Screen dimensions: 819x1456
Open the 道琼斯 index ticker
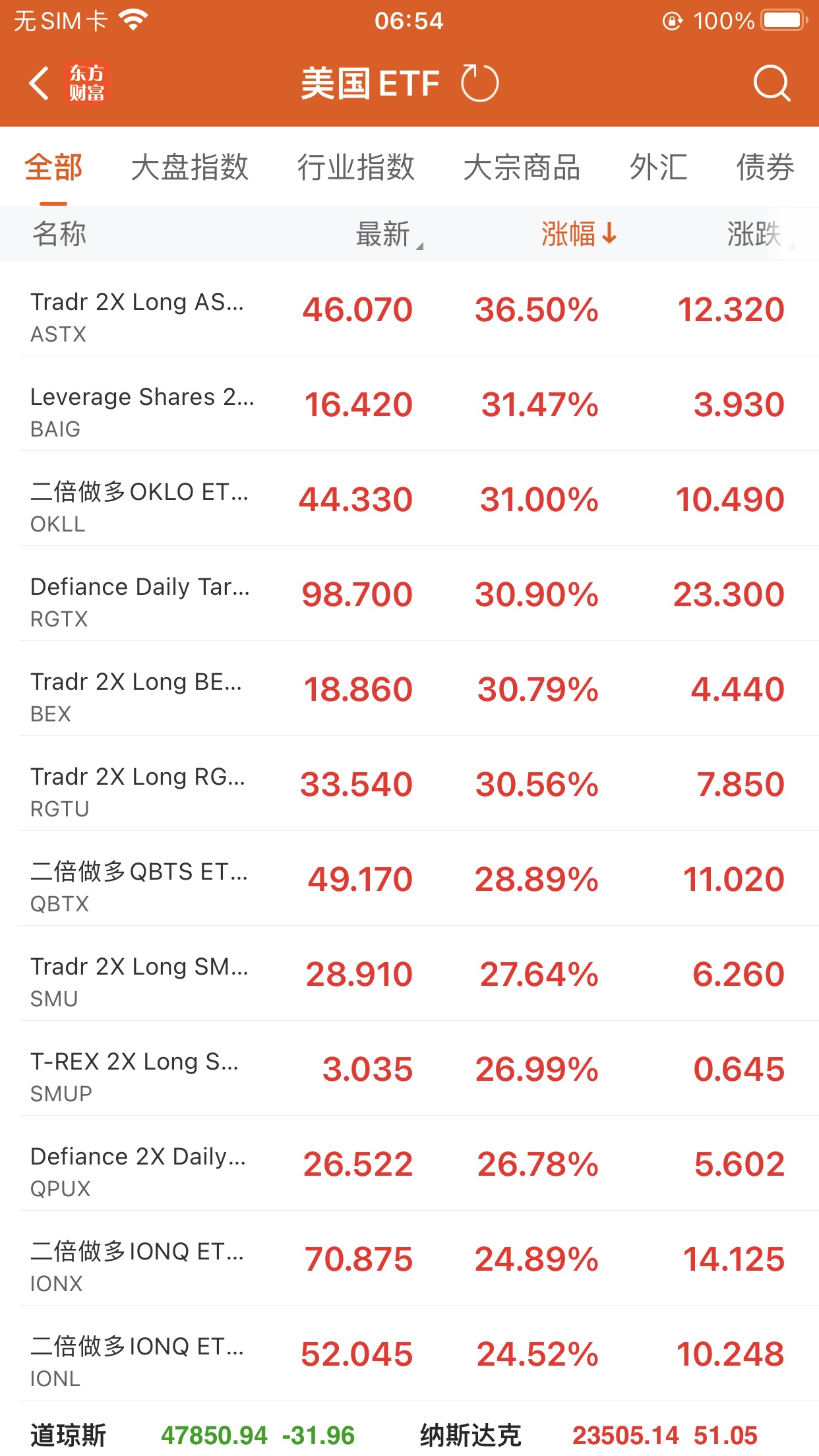point(191,1435)
